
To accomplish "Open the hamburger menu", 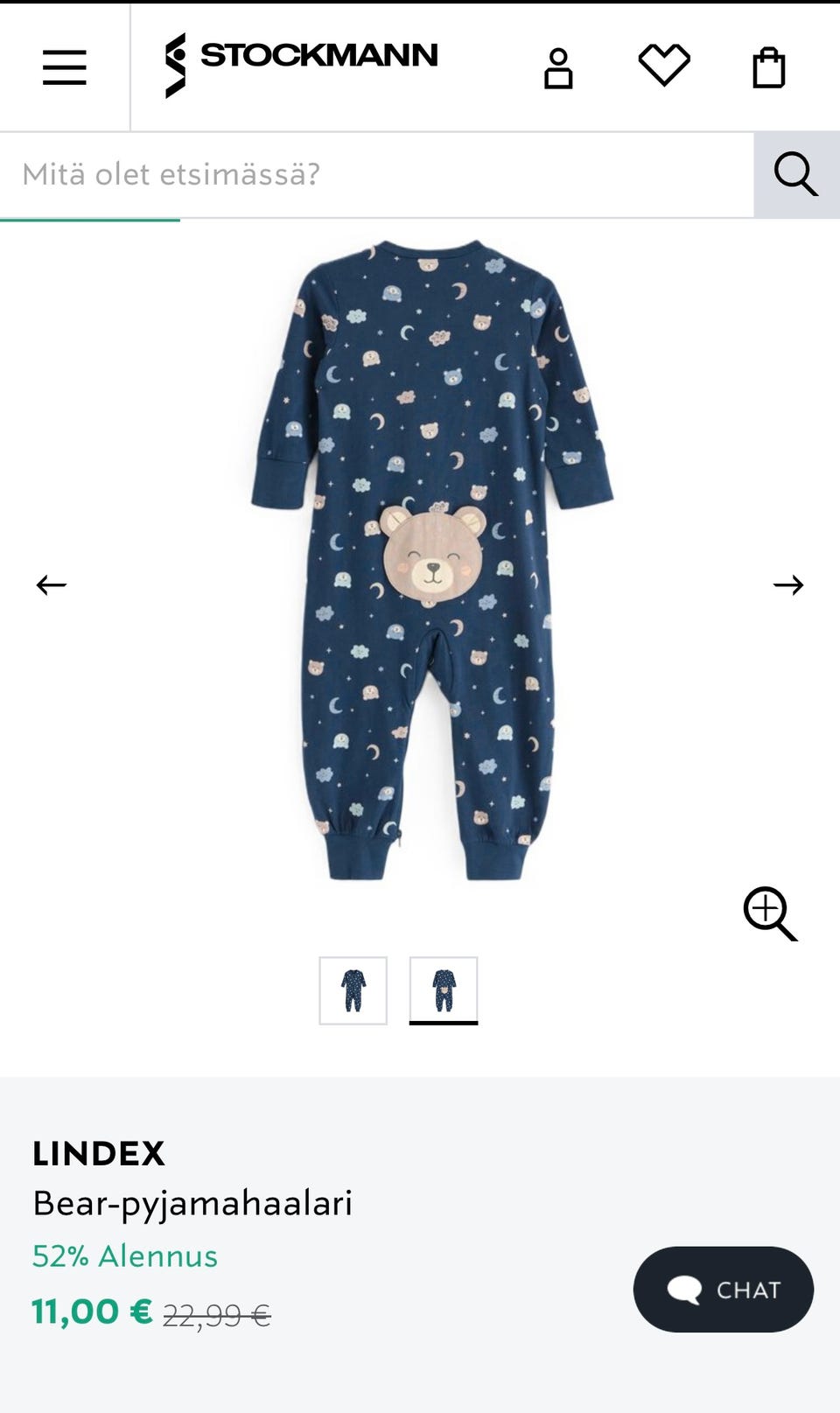I will [65, 67].
